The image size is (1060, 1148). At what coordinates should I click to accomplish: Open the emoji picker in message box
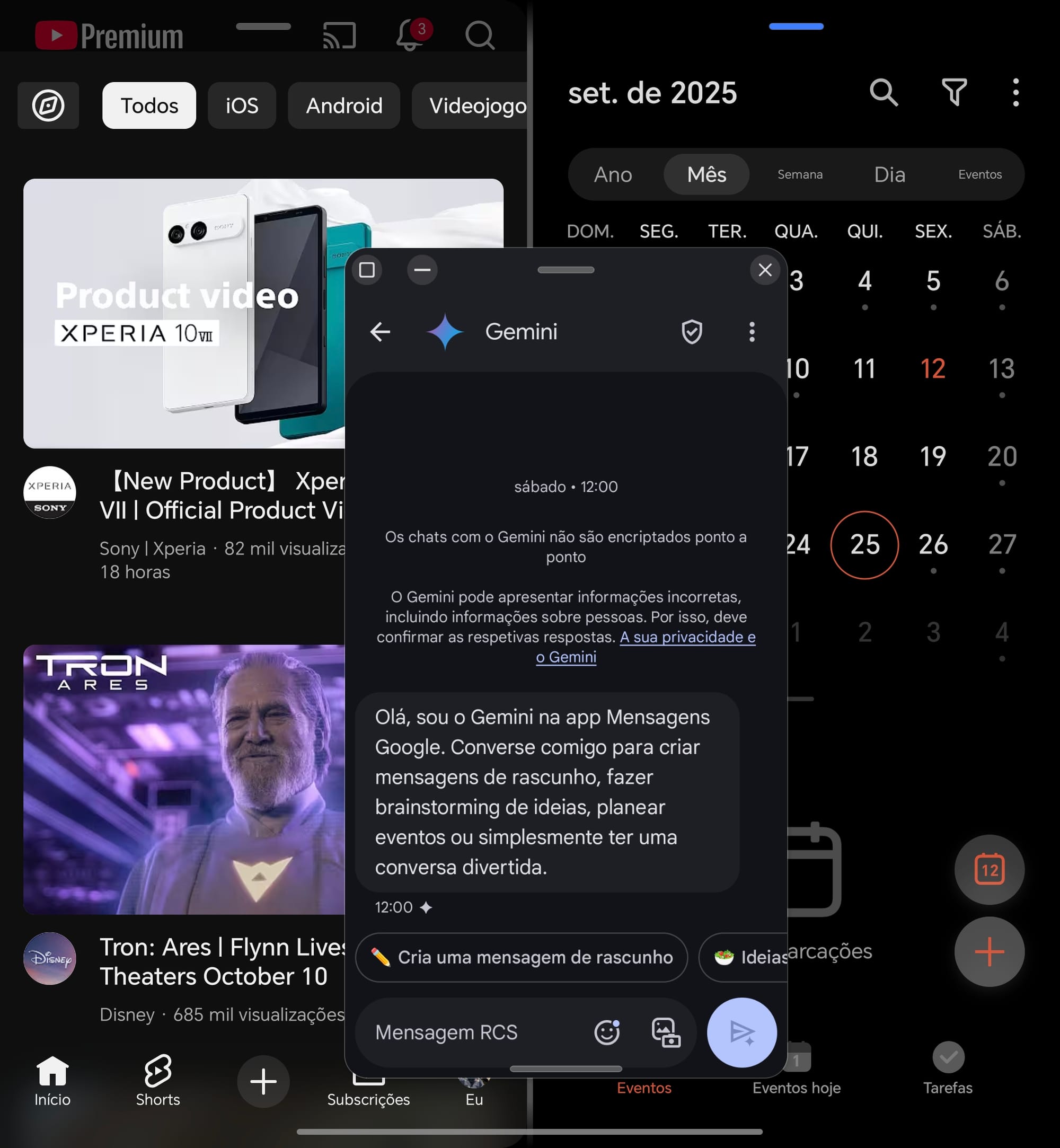coord(606,1032)
